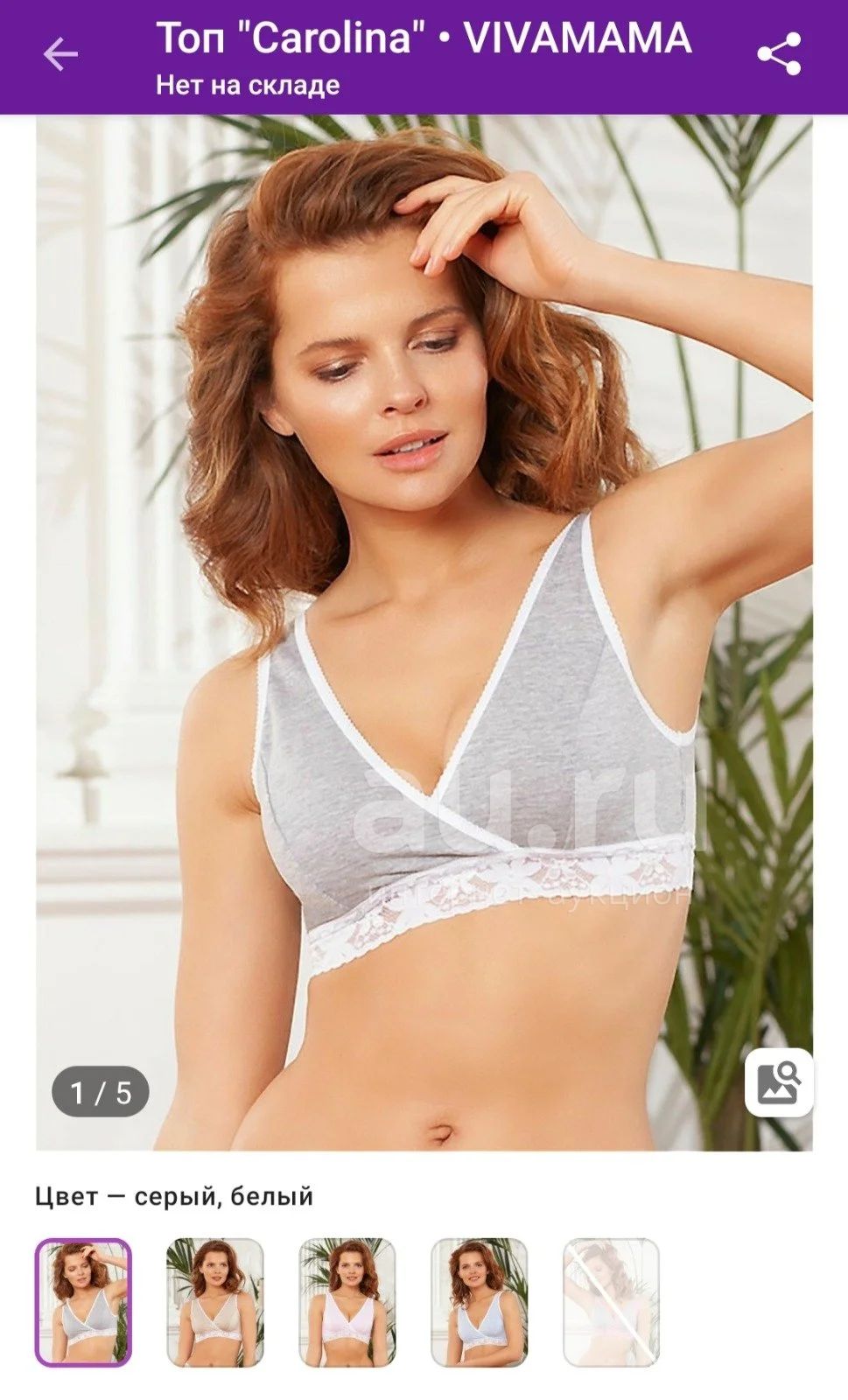The height and width of the screenshot is (1400, 848).
Task: Select the beige color thumbnail
Action: (215, 1302)
